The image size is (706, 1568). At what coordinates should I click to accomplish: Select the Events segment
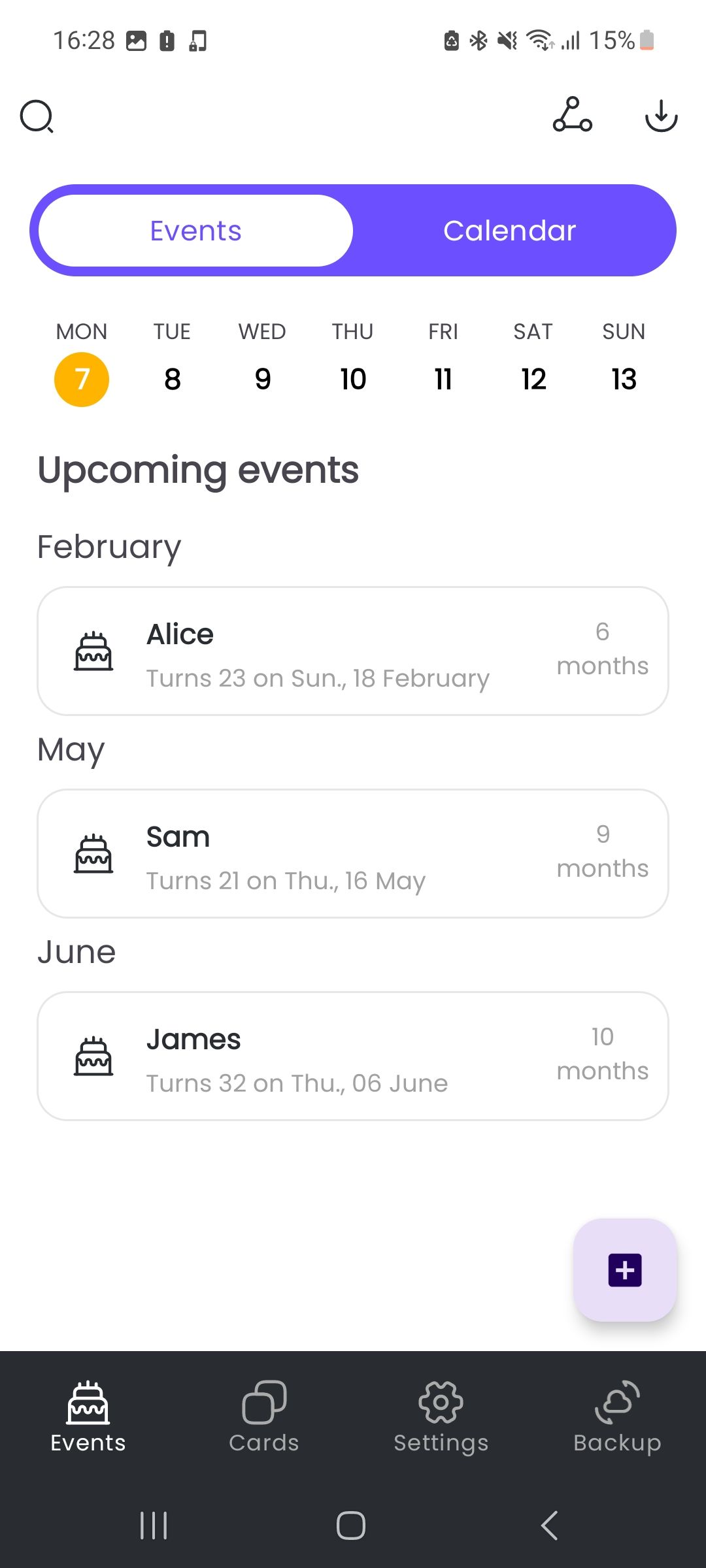click(195, 231)
